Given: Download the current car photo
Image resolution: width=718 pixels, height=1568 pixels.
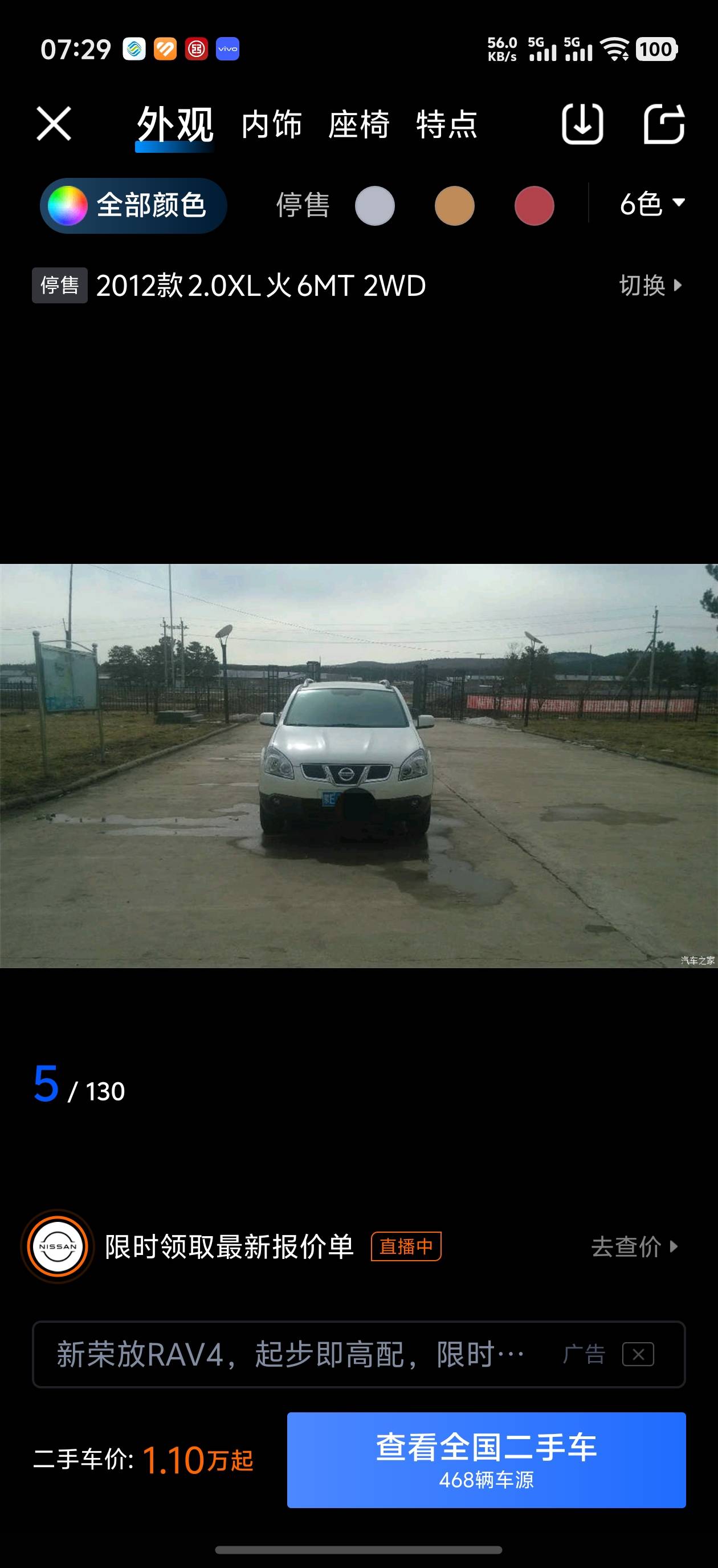Looking at the screenshot, I should pyautogui.click(x=582, y=124).
